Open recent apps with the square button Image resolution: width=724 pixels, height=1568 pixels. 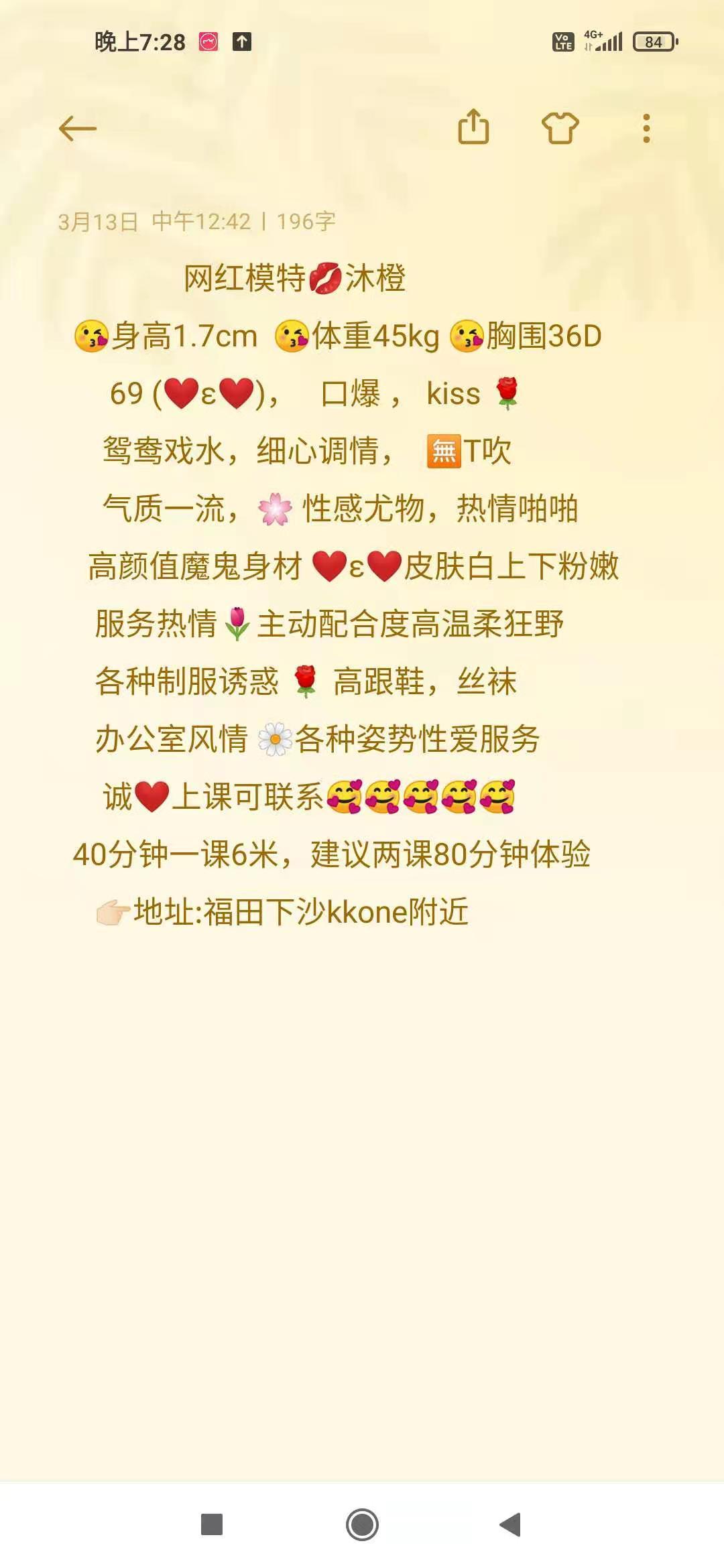click(x=212, y=1524)
